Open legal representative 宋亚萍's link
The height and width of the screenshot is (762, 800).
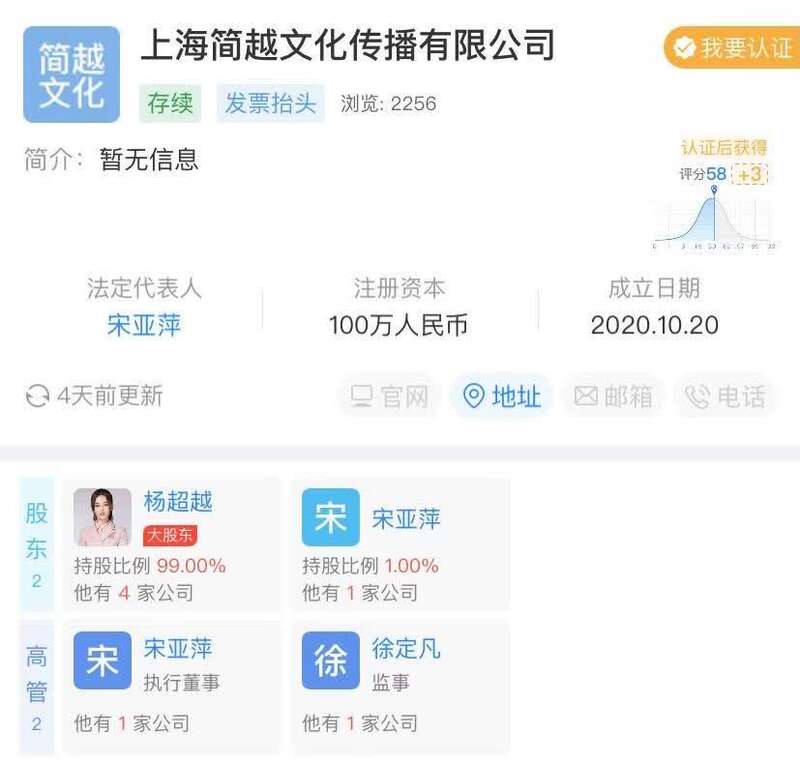point(144,325)
